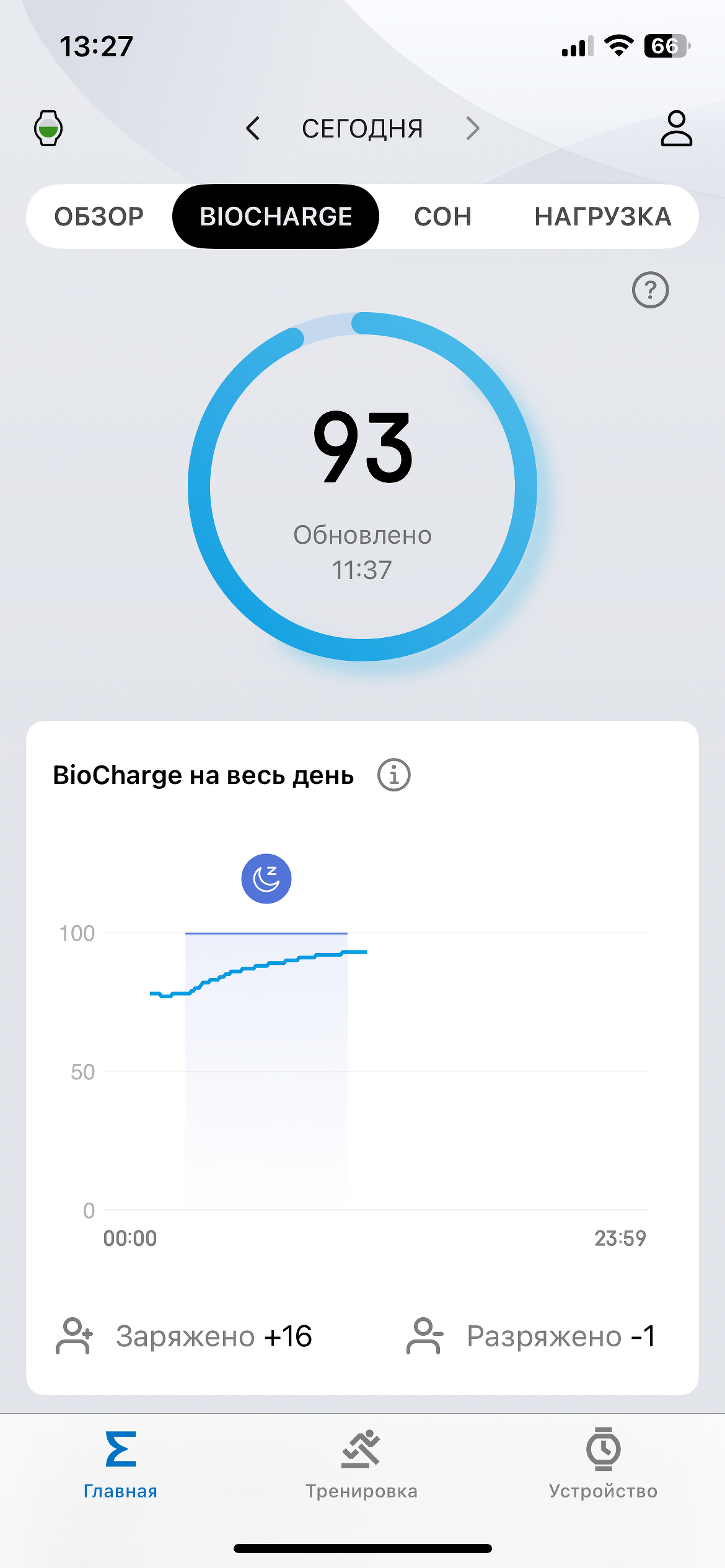Show info about BioCharge на весь день
The width and height of the screenshot is (725, 1568).
pyautogui.click(x=394, y=775)
